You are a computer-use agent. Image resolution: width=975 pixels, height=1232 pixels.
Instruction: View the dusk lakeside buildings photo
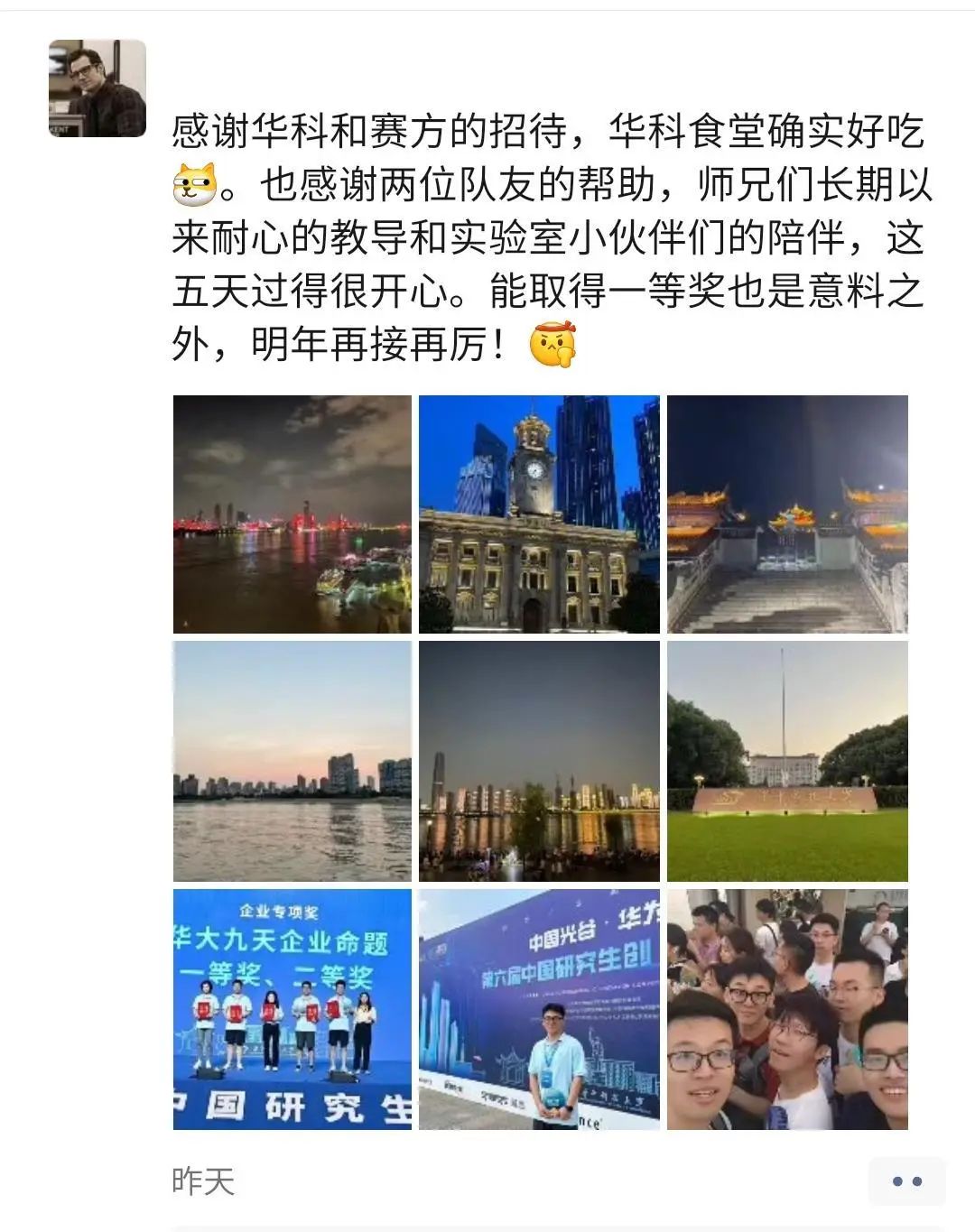[x=539, y=761]
